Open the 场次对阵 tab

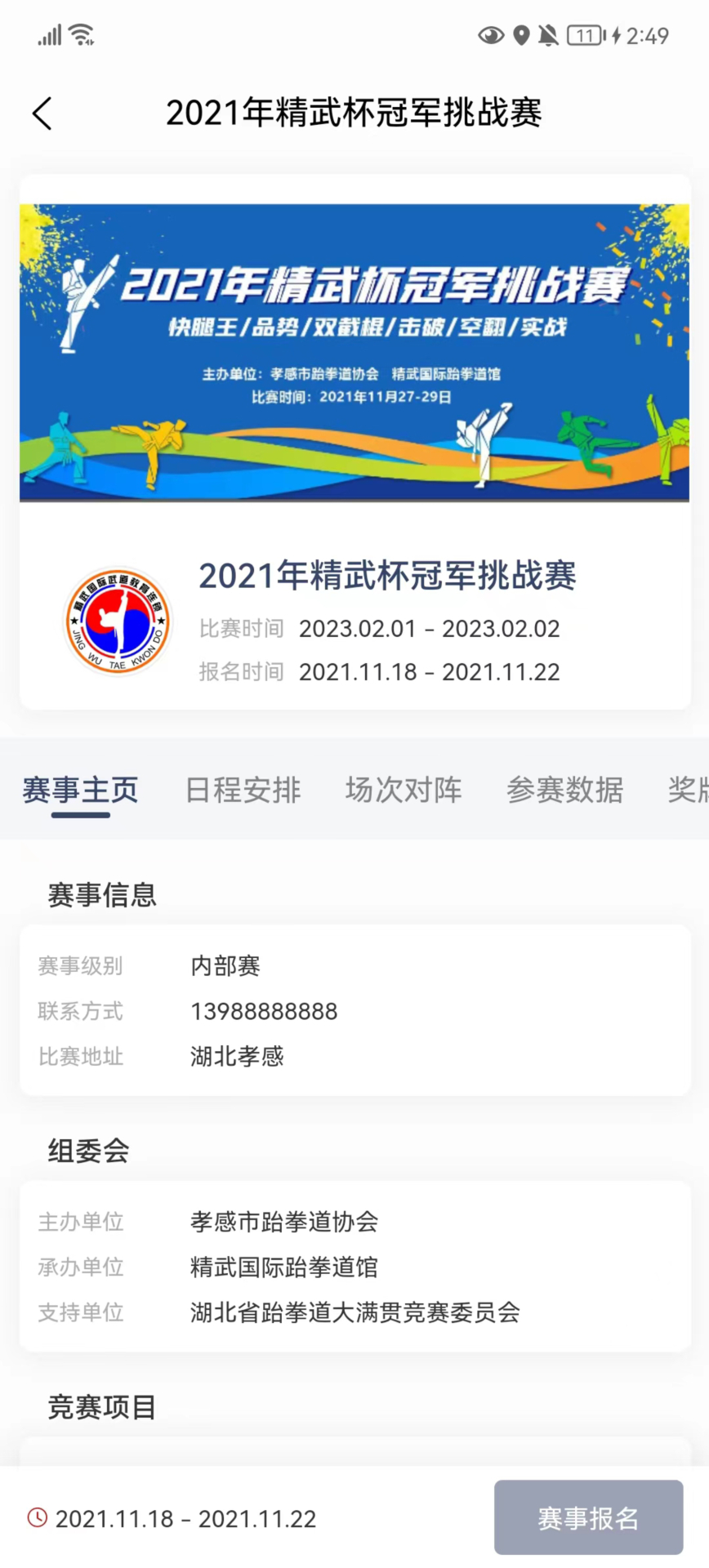tap(404, 791)
